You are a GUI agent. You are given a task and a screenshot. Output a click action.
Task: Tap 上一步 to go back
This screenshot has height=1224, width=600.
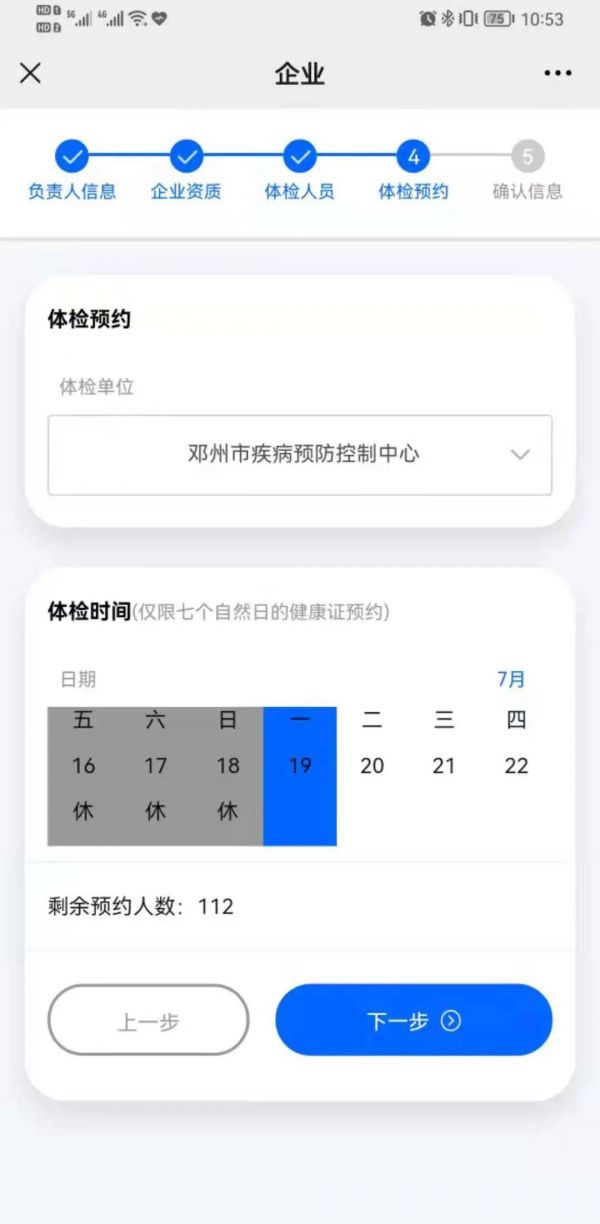tap(148, 1021)
